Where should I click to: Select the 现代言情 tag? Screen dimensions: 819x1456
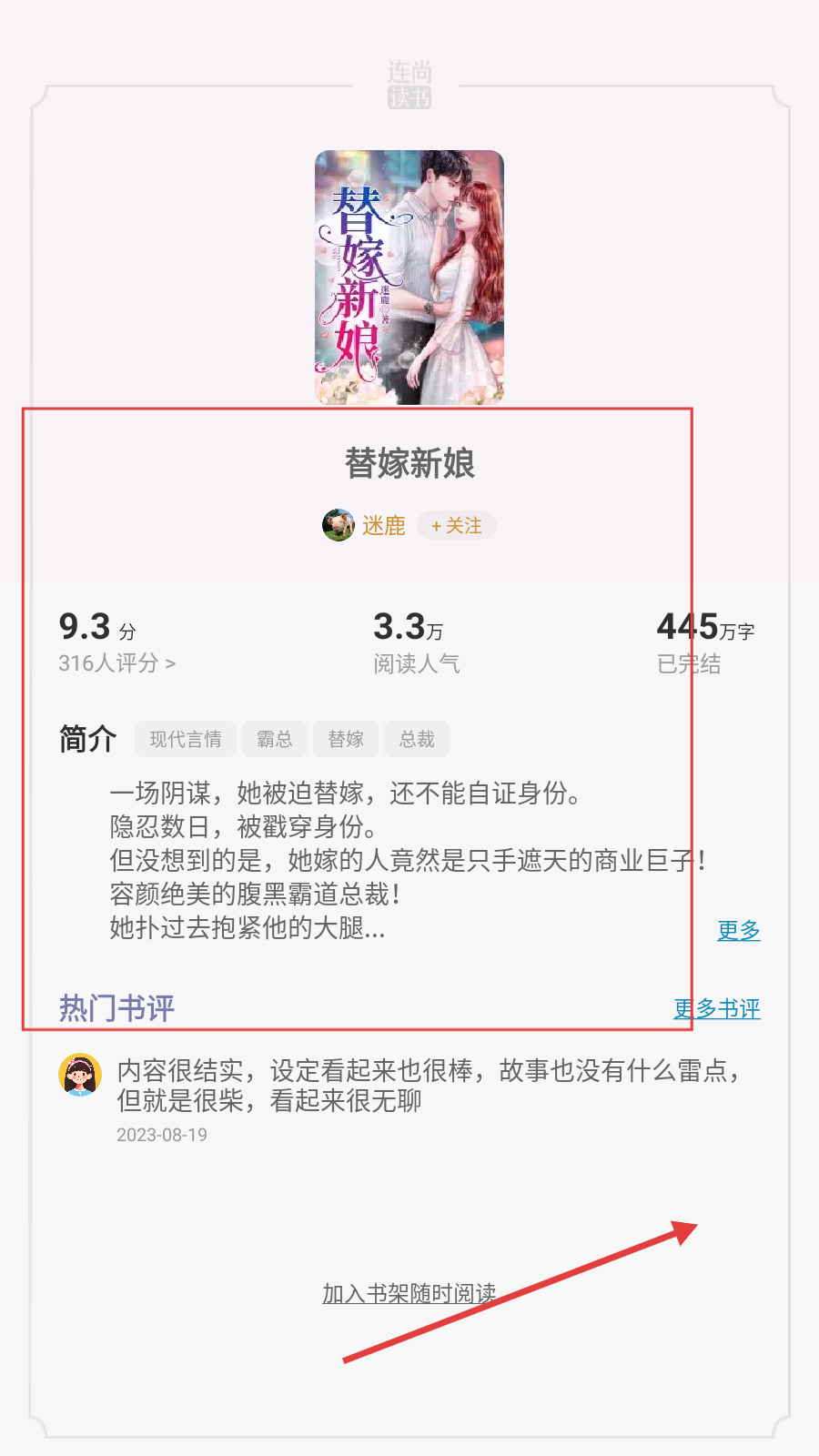pyautogui.click(x=186, y=739)
